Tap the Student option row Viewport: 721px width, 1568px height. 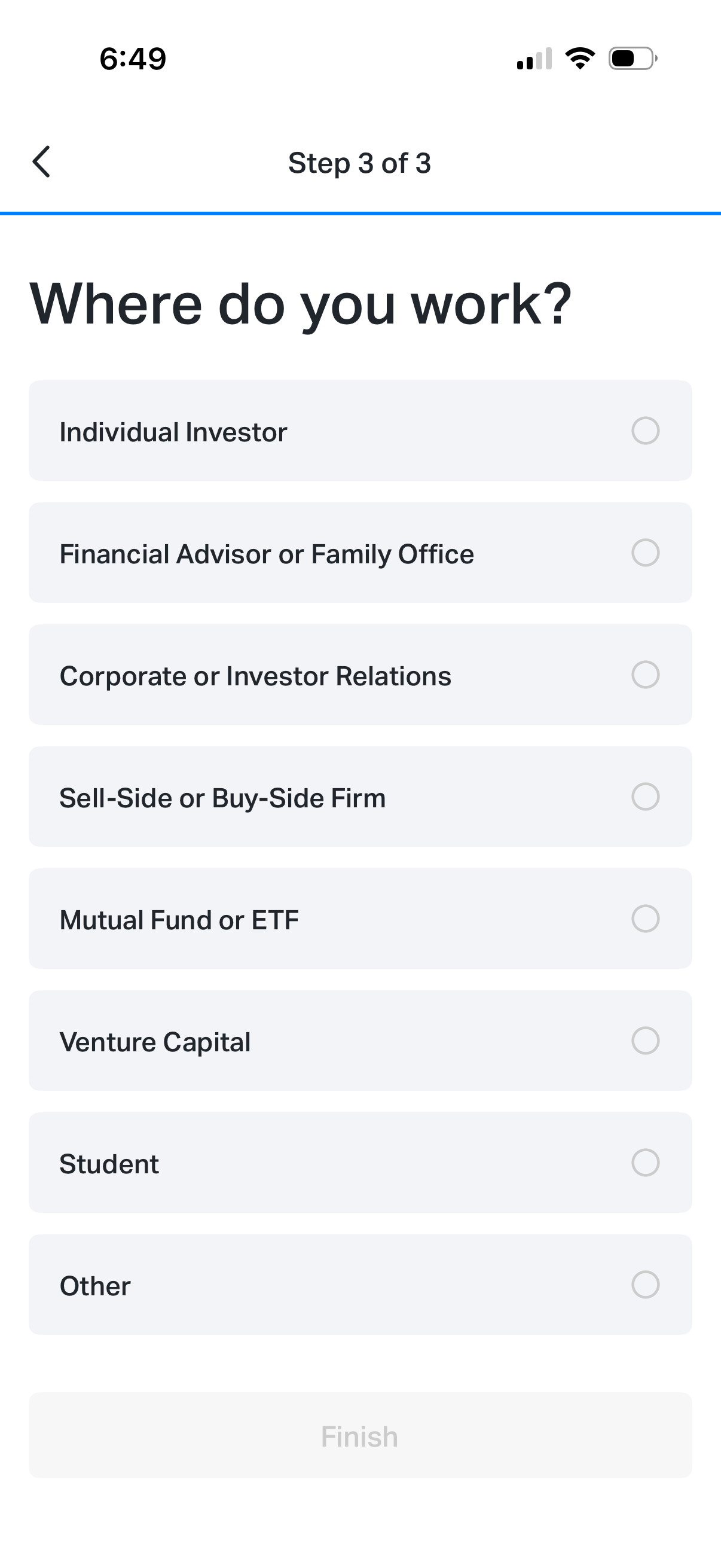coord(360,1163)
